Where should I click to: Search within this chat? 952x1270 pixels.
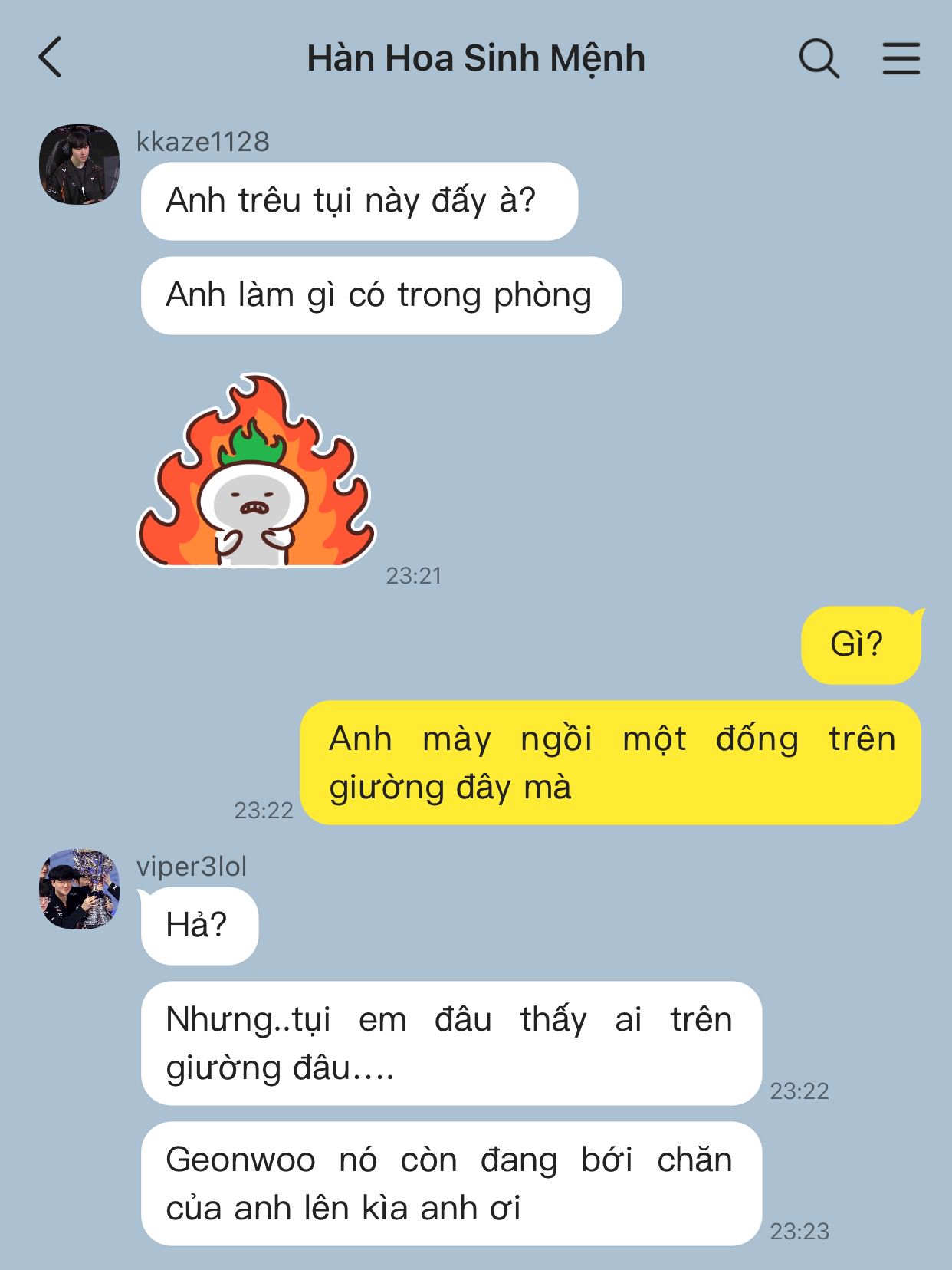[x=819, y=58]
